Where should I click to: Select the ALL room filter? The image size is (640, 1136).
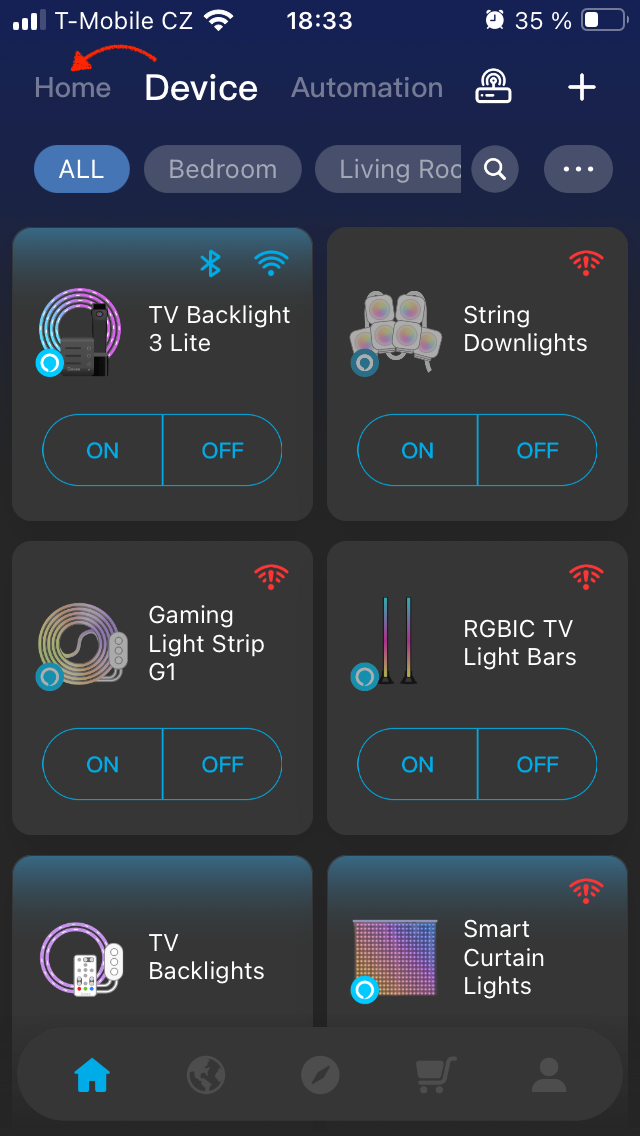pos(82,169)
